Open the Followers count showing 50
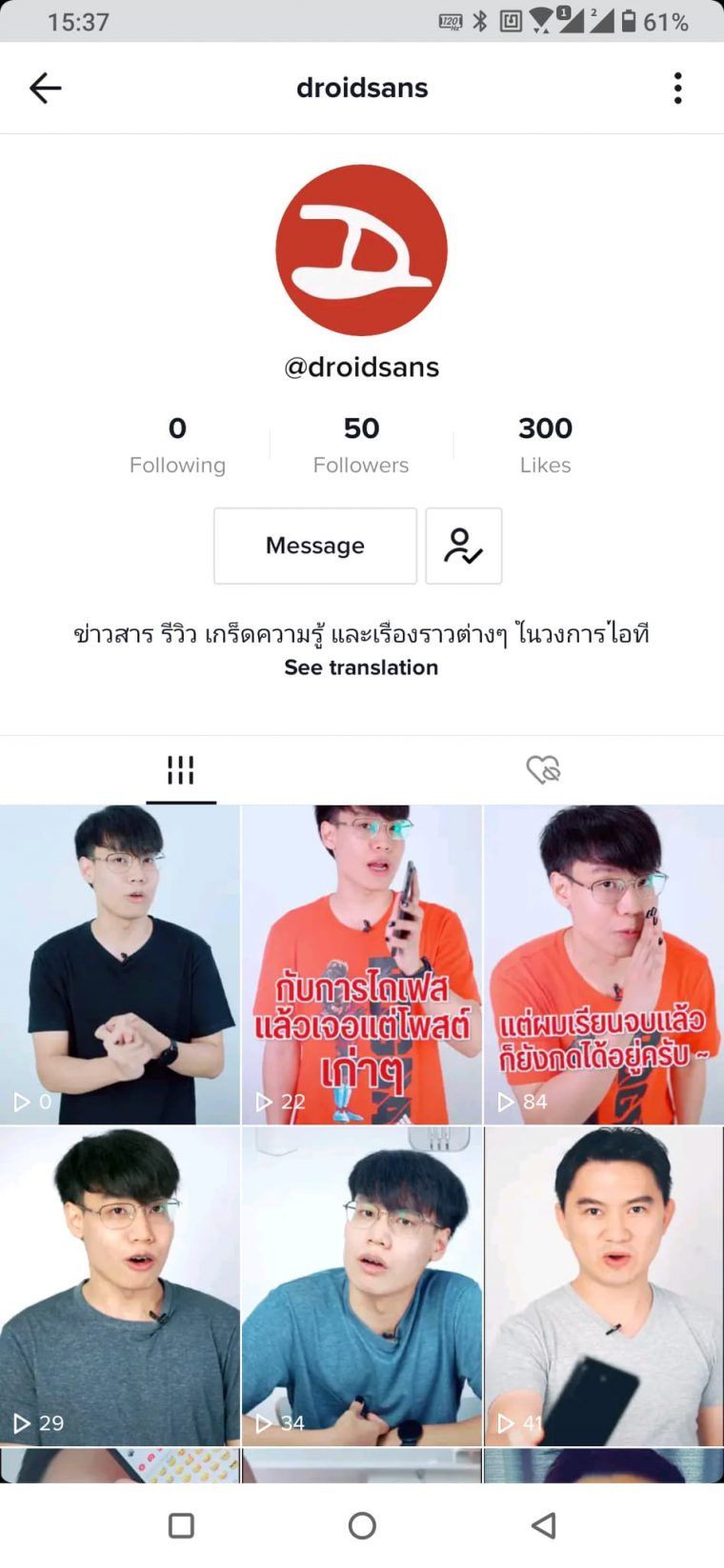Image resolution: width=724 pixels, height=1568 pixels. (x=361, y=444)
